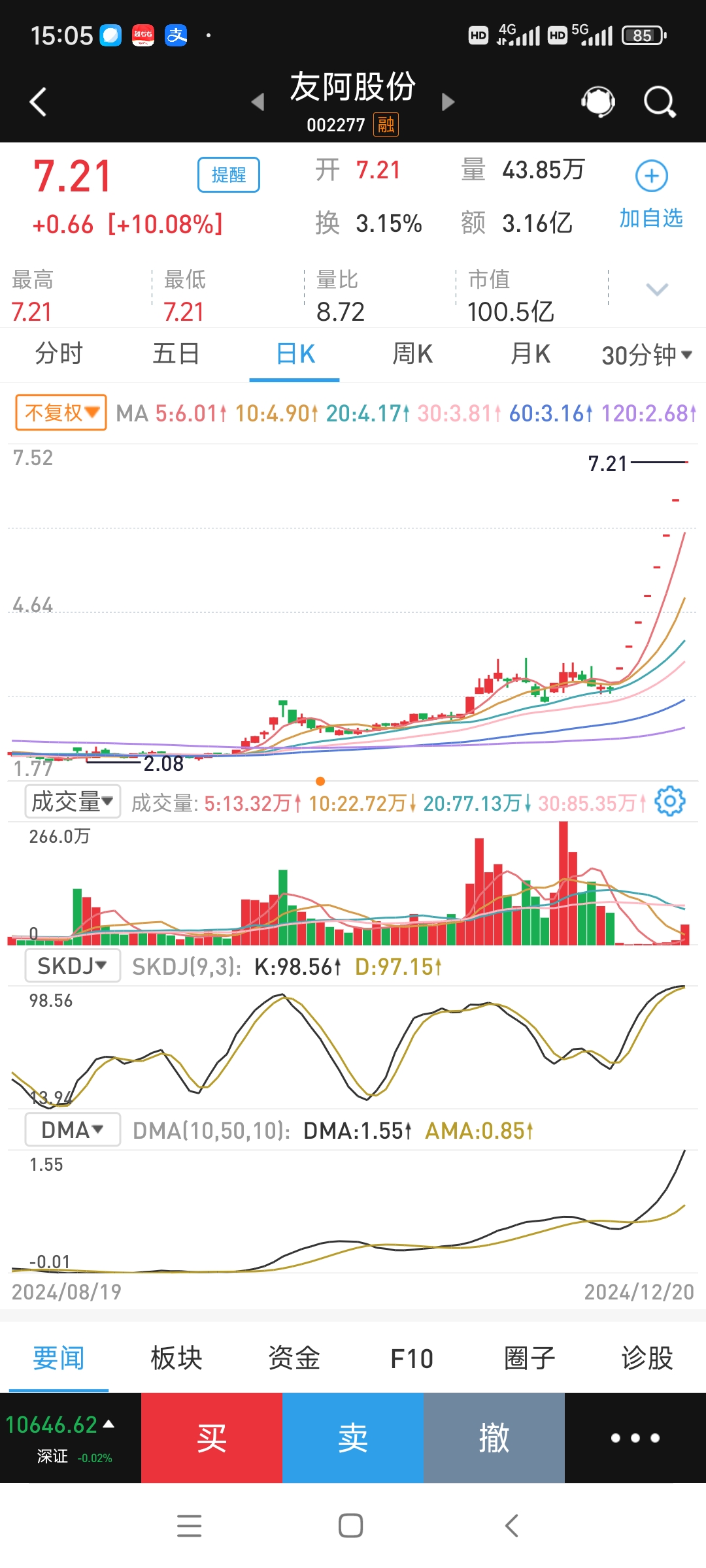Screen dimensions: 706x1568
Task: Tap the right arrow to view next stock
Action: pyautogui.click(x=448, y=101)
